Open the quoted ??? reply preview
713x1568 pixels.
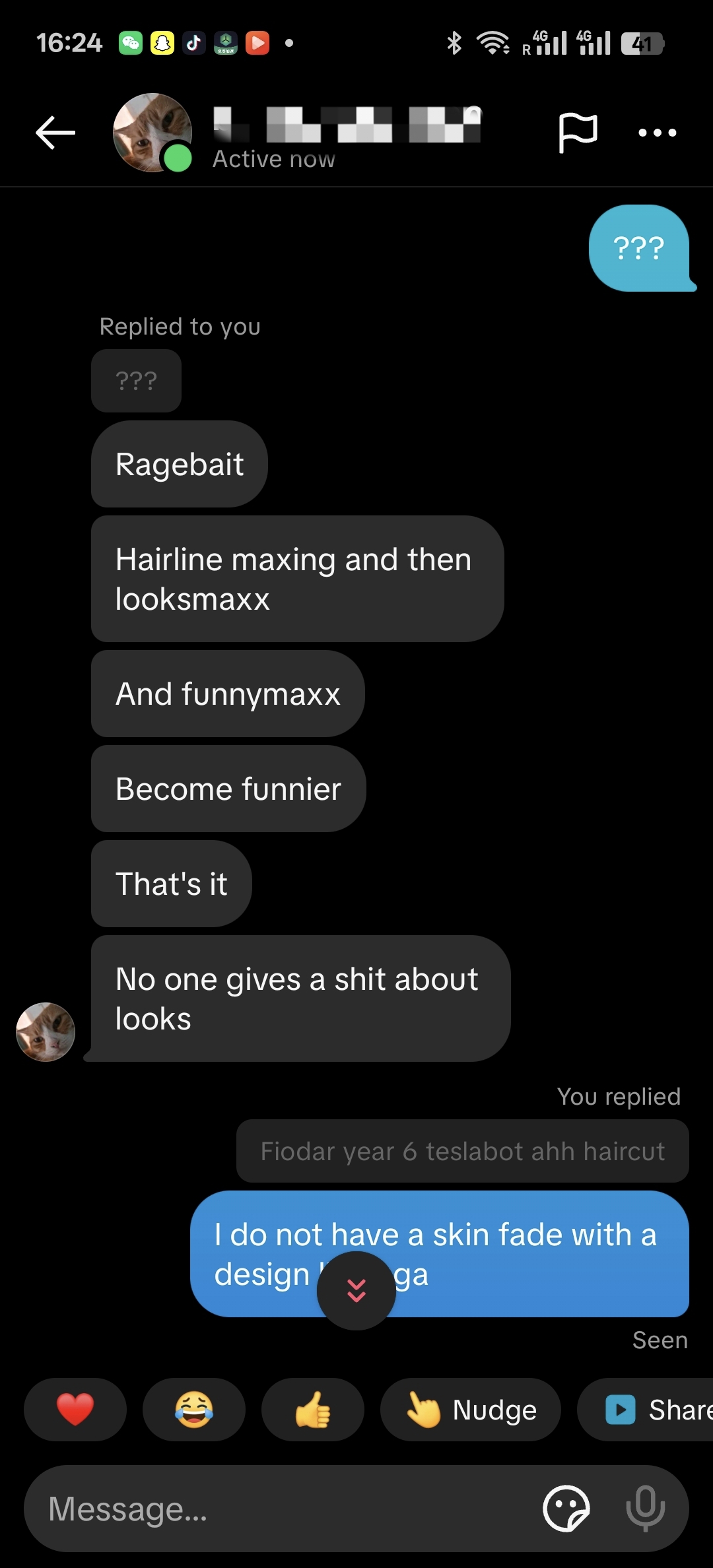[136, 381]
